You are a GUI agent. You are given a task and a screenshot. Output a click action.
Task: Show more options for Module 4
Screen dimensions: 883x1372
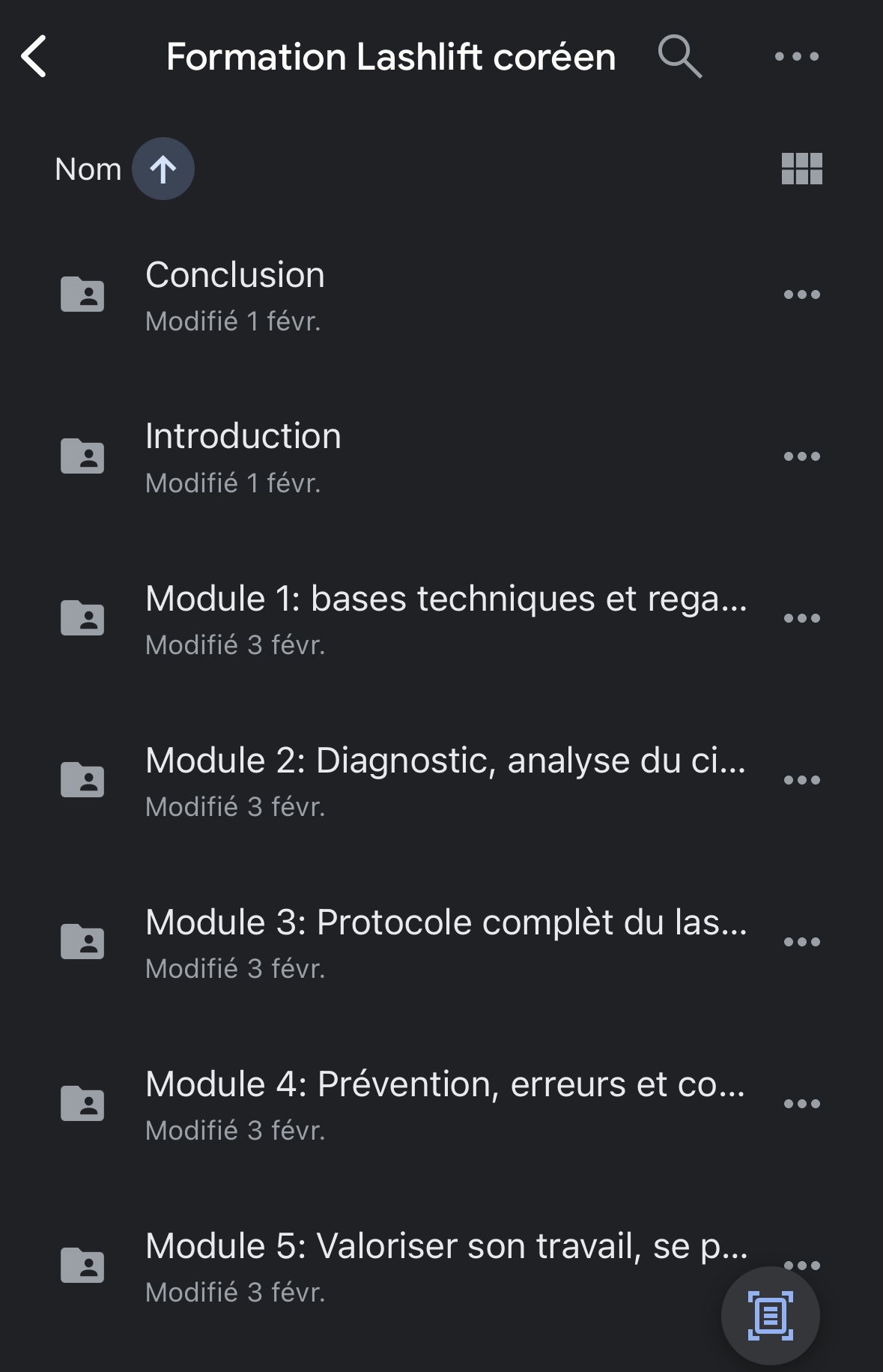pyautogui.click(x=801, y=1104)
